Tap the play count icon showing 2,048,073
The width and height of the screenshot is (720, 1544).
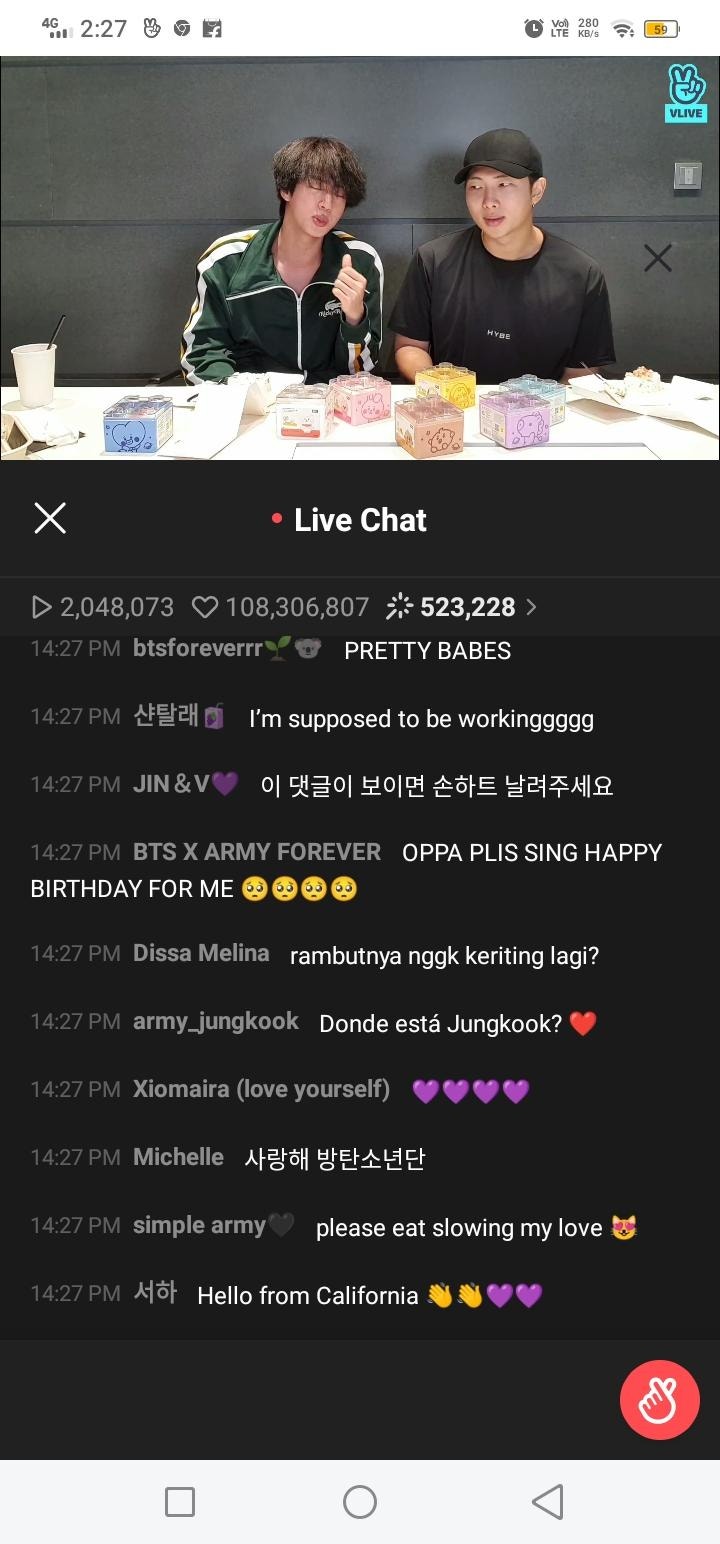tap(41, 607)
